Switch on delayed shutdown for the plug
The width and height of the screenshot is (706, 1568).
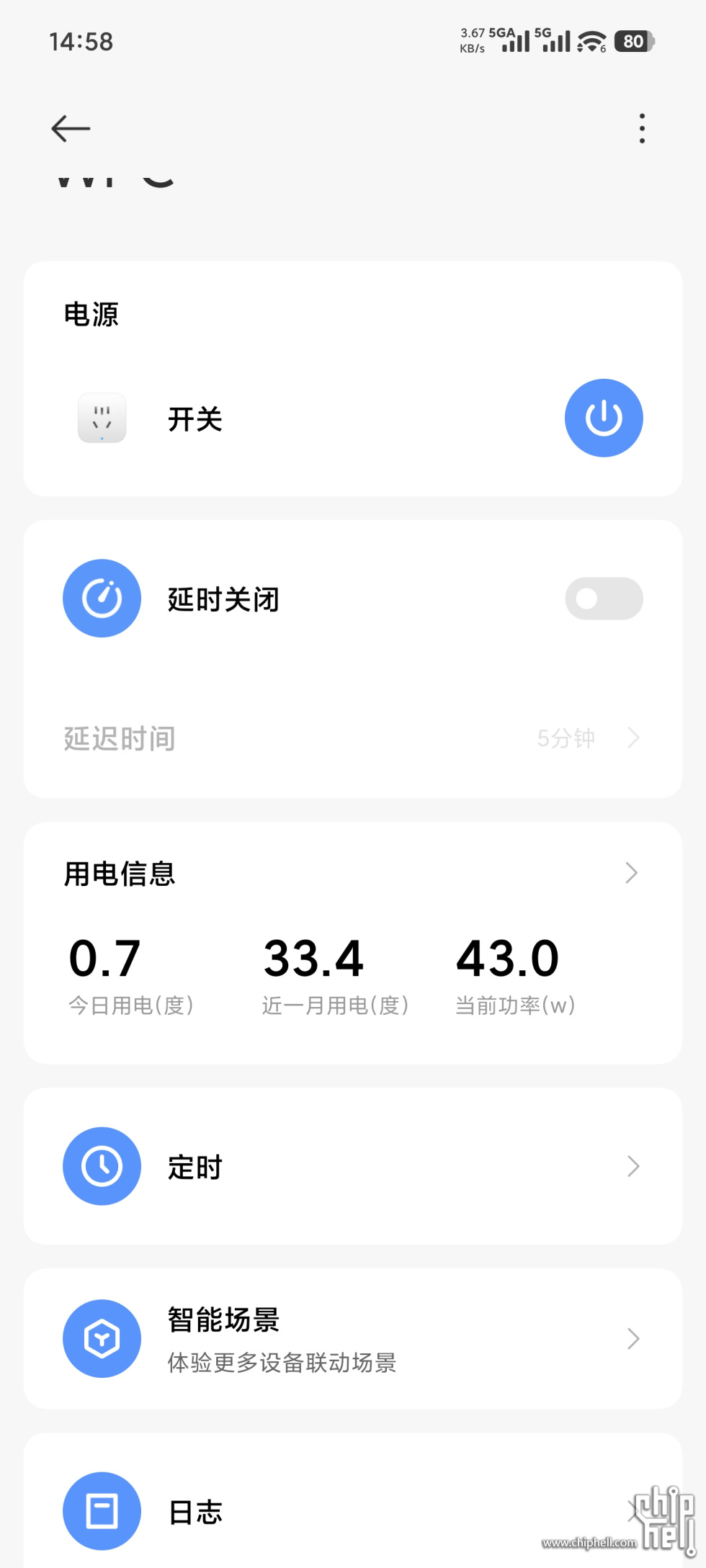[x=604, y=599]
